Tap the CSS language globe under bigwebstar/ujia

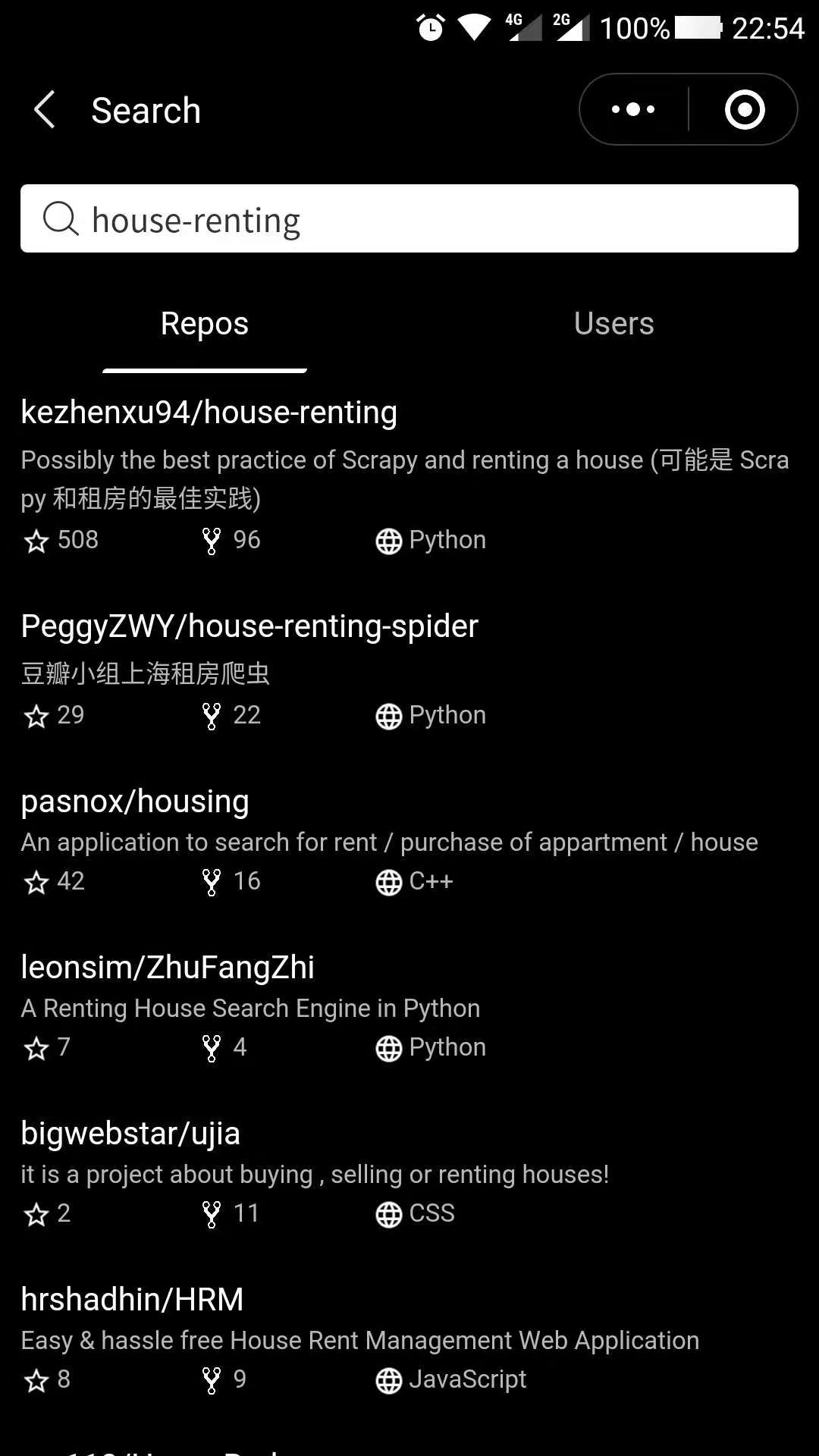click(x=388, y=1213)
